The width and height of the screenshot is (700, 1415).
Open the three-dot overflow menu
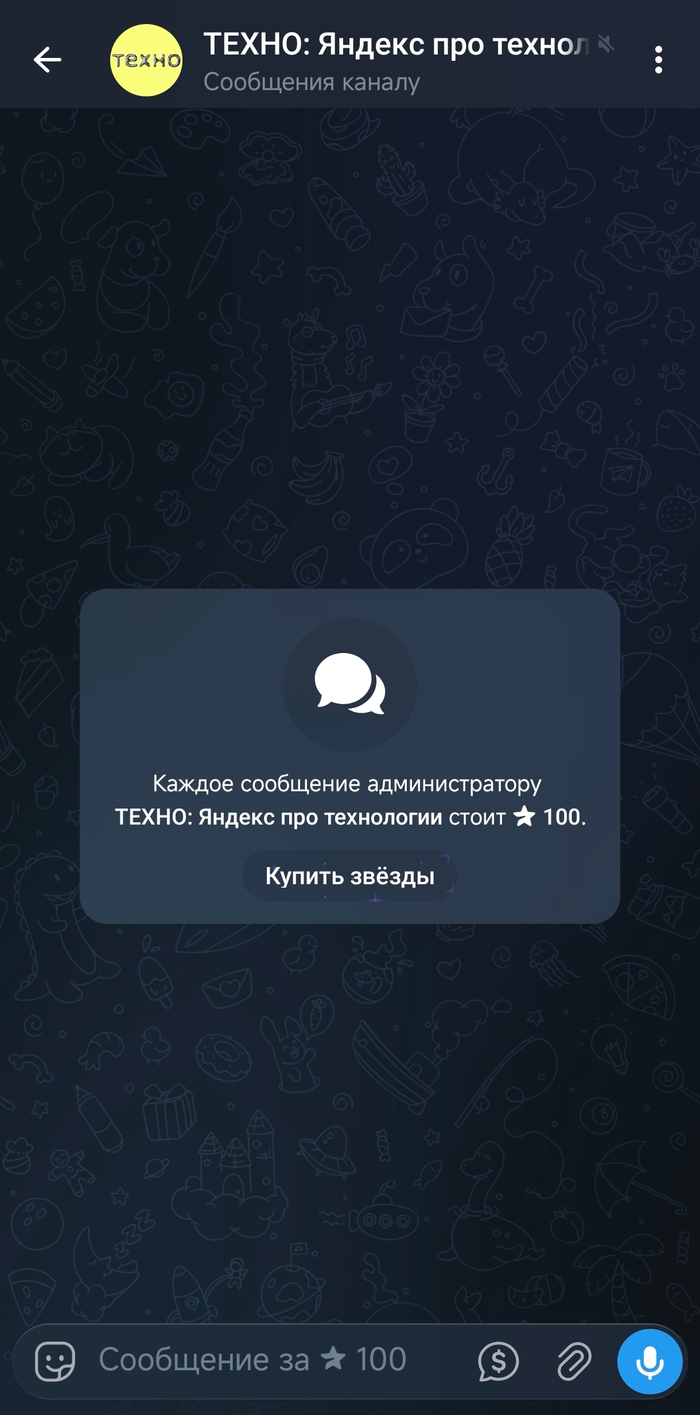point(658,60)
